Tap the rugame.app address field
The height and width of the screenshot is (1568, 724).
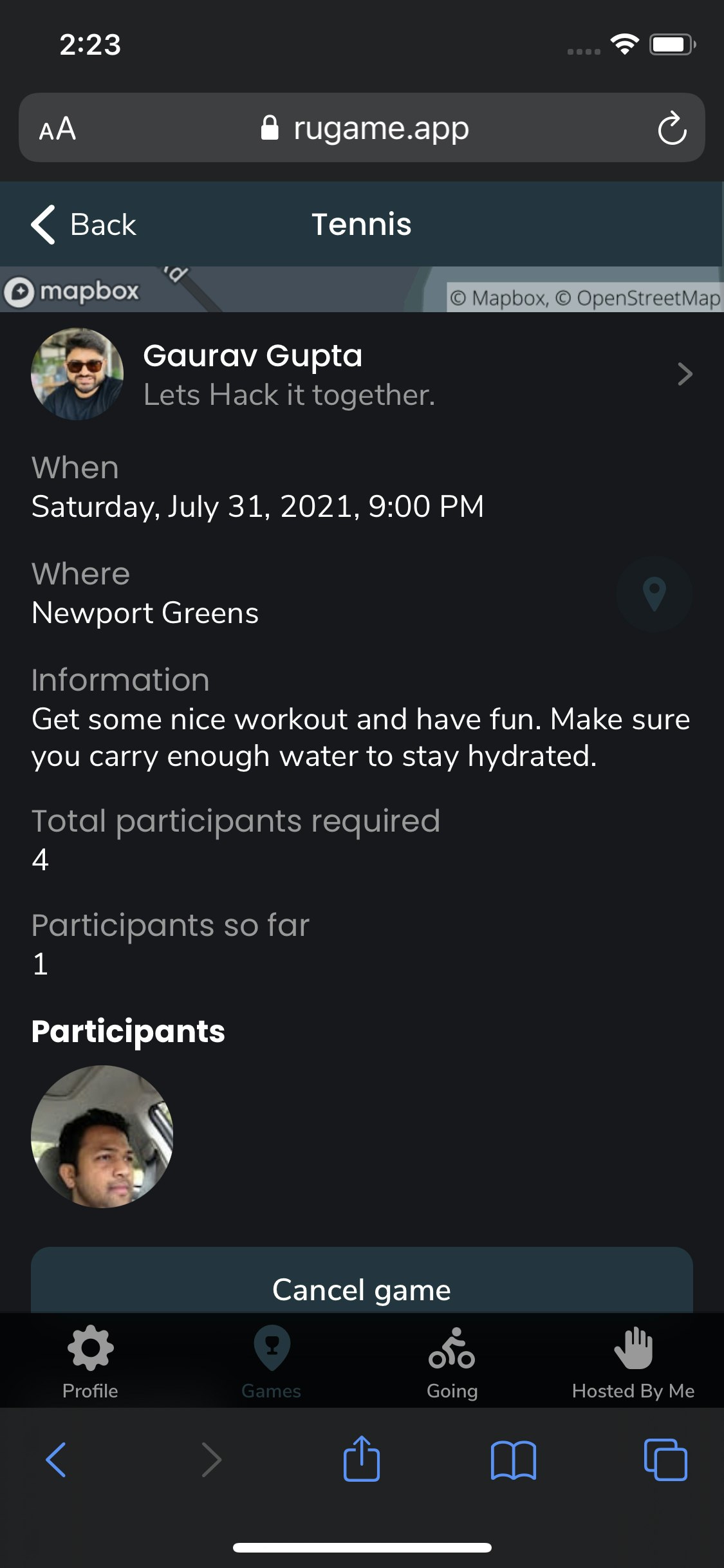coord(365,128)
